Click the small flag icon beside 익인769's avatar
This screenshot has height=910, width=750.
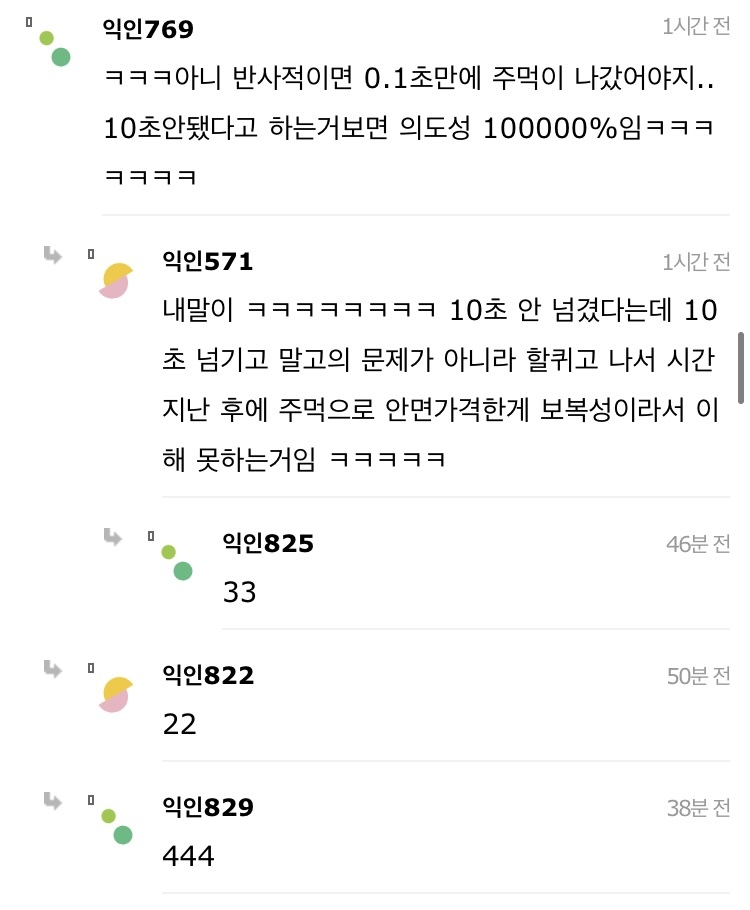click(27, 20)
